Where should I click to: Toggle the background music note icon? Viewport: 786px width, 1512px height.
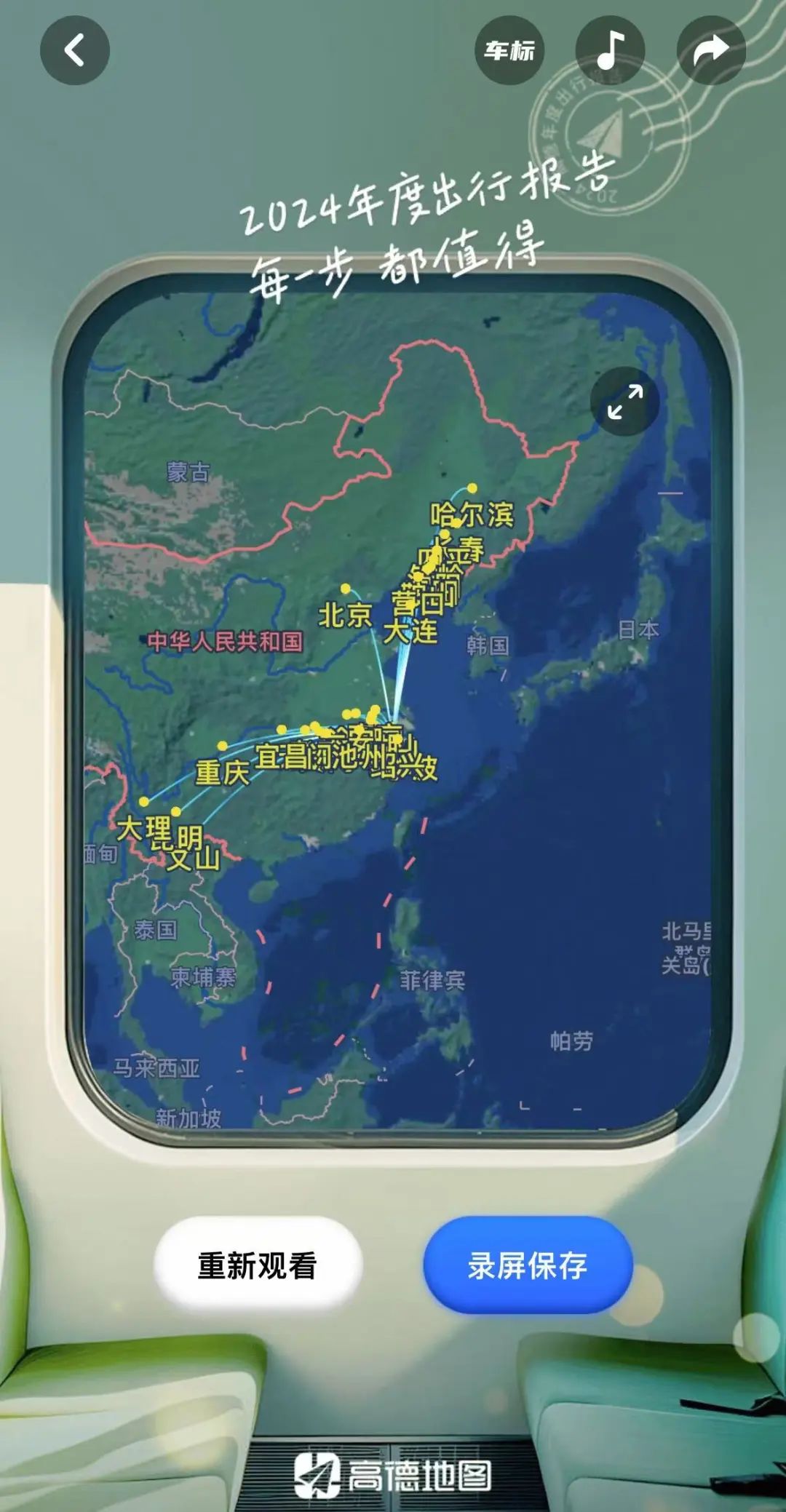[x=610, y=50]
